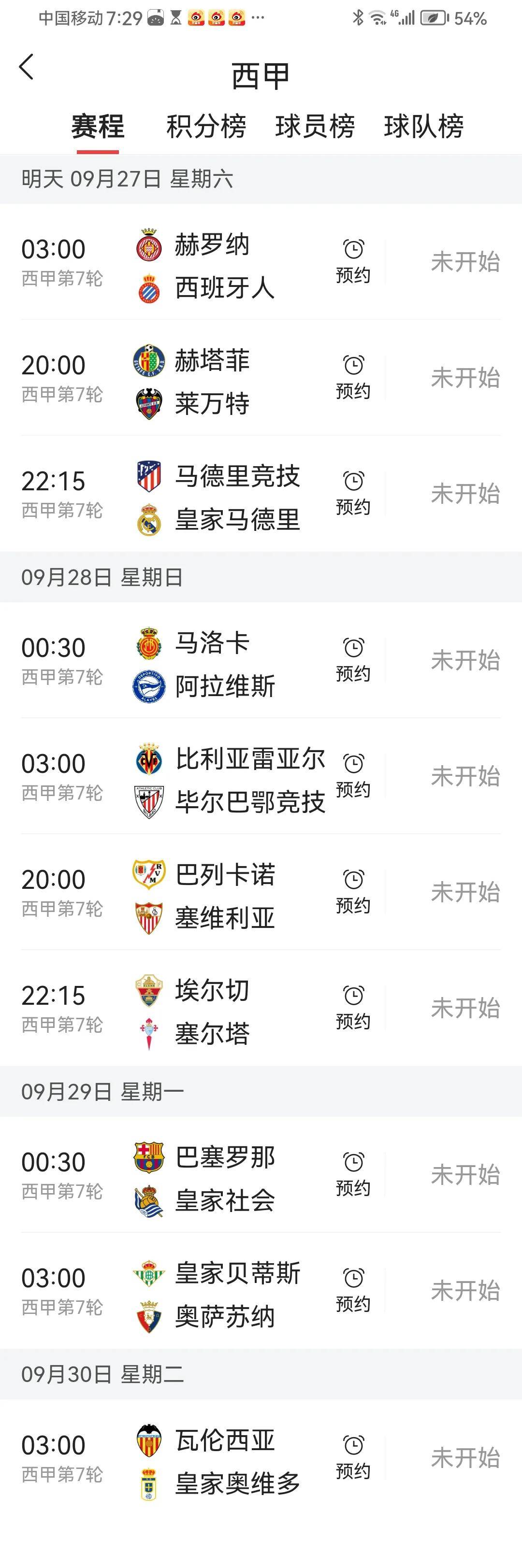Image resolution: width=522 pixels, height=1568 pixels.
Task: Select the 赛程 tab
Action: [98, 127]
